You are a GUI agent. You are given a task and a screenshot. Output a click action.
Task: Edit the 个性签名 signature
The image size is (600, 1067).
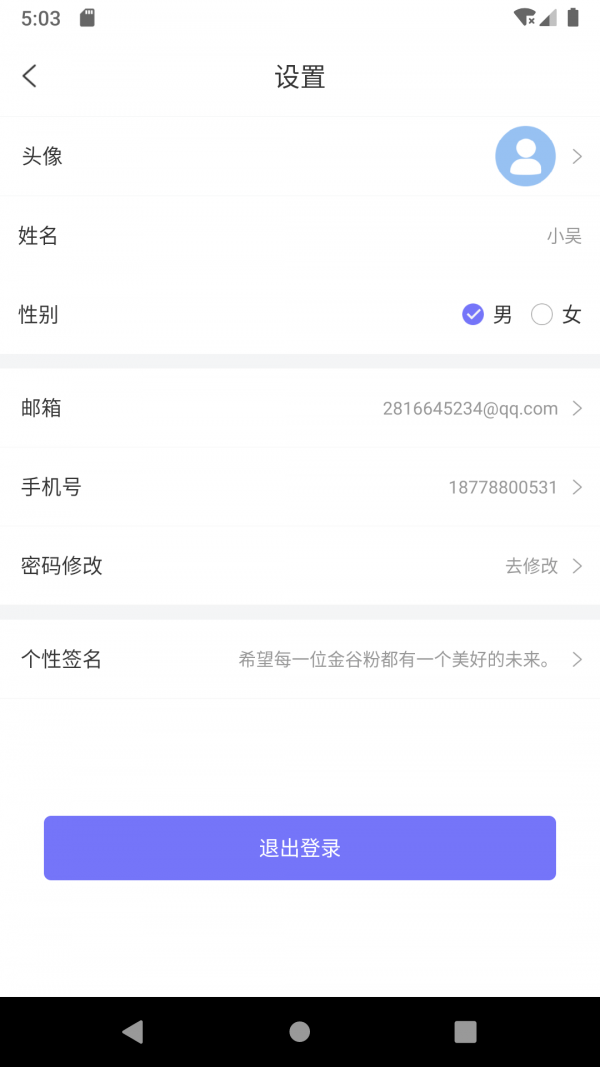pos(300,659)
